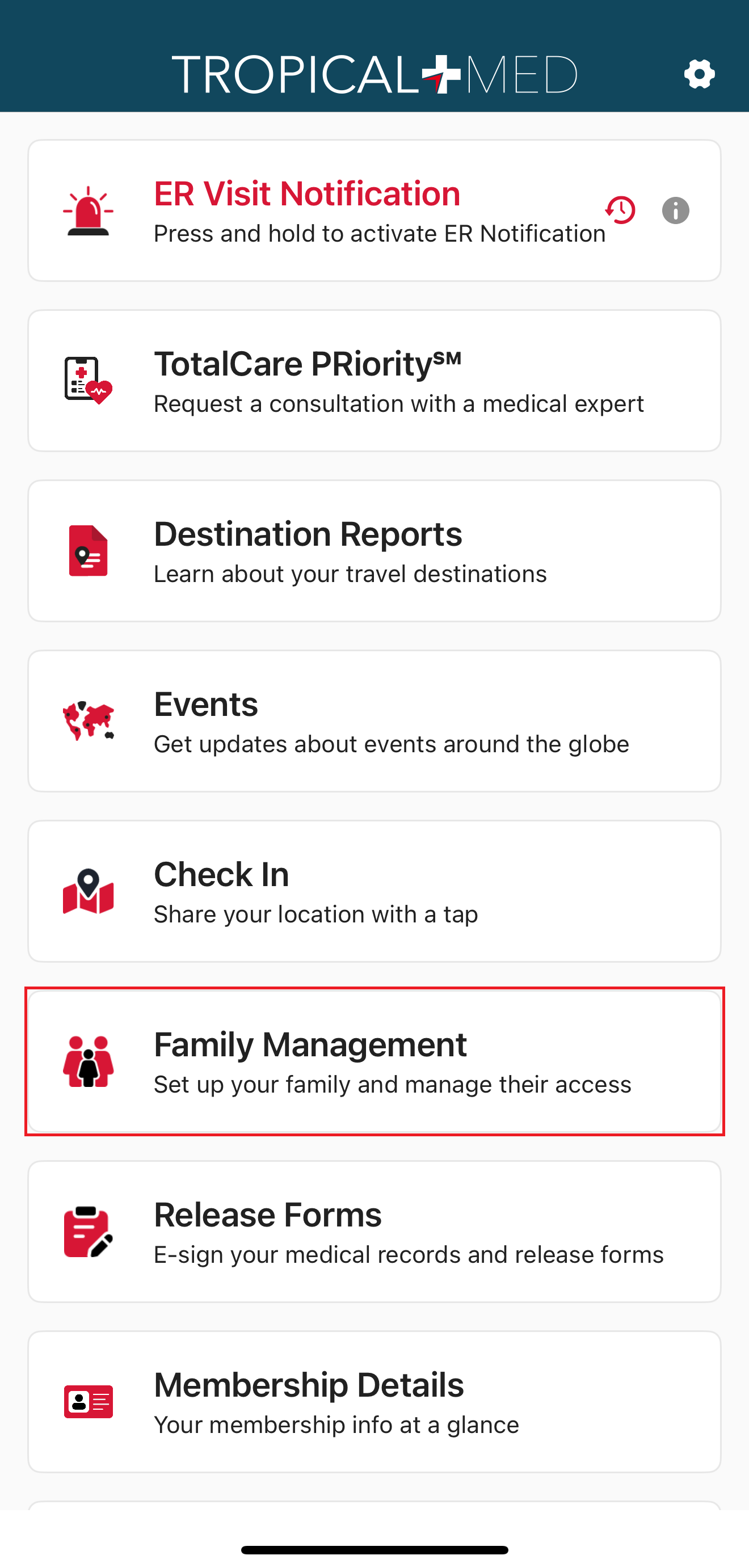View Events around the globe
749x1568 pixels.
(x=374, y=721)
